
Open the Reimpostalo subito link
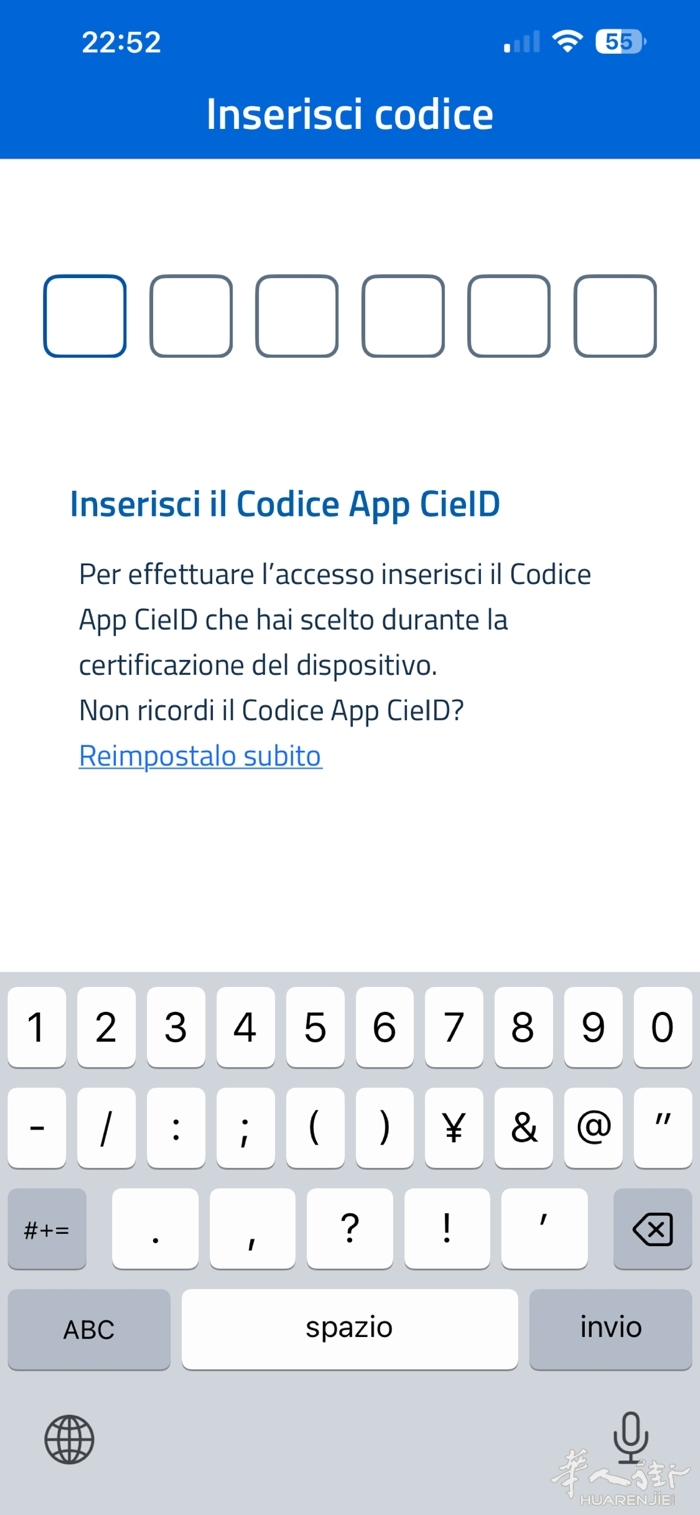tap(200, 756)
